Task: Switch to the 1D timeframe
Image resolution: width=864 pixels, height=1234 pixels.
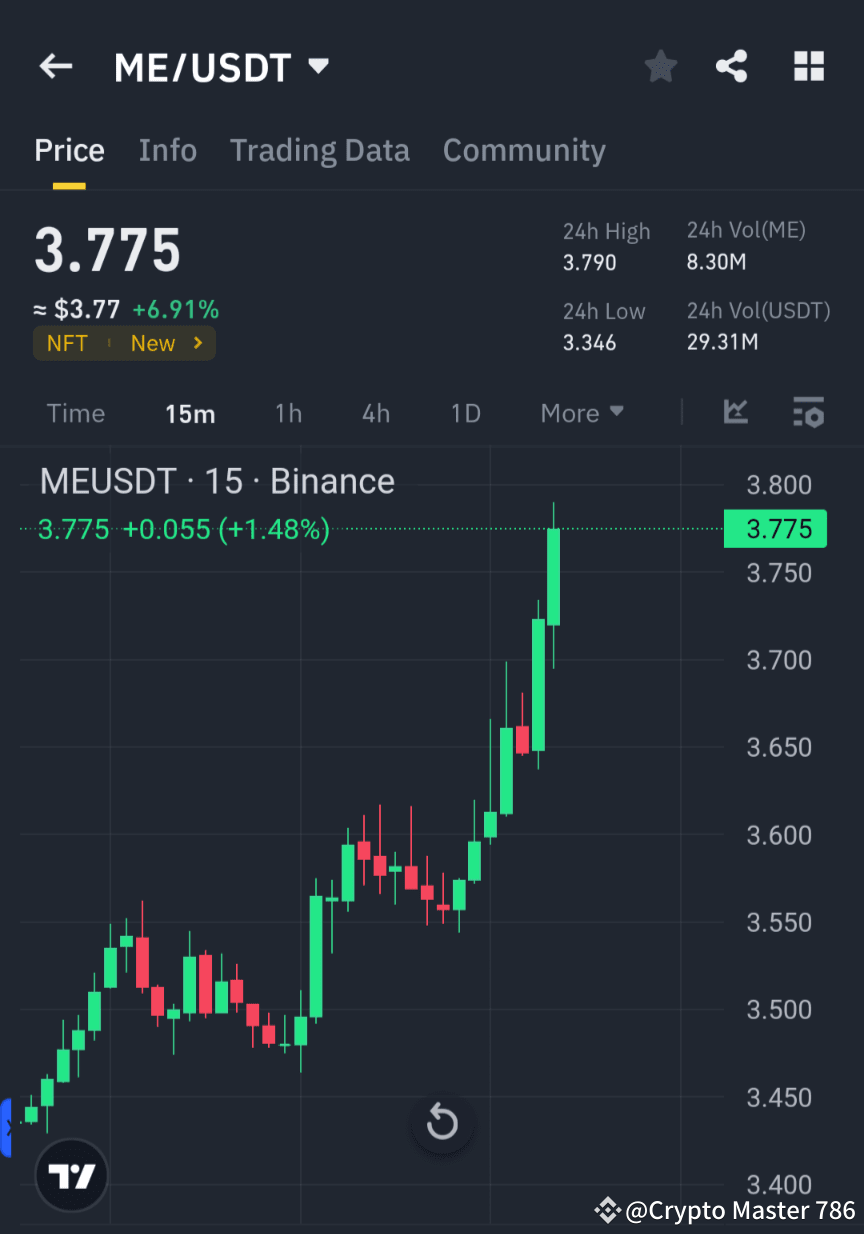Action: click(x=465, y=412)
